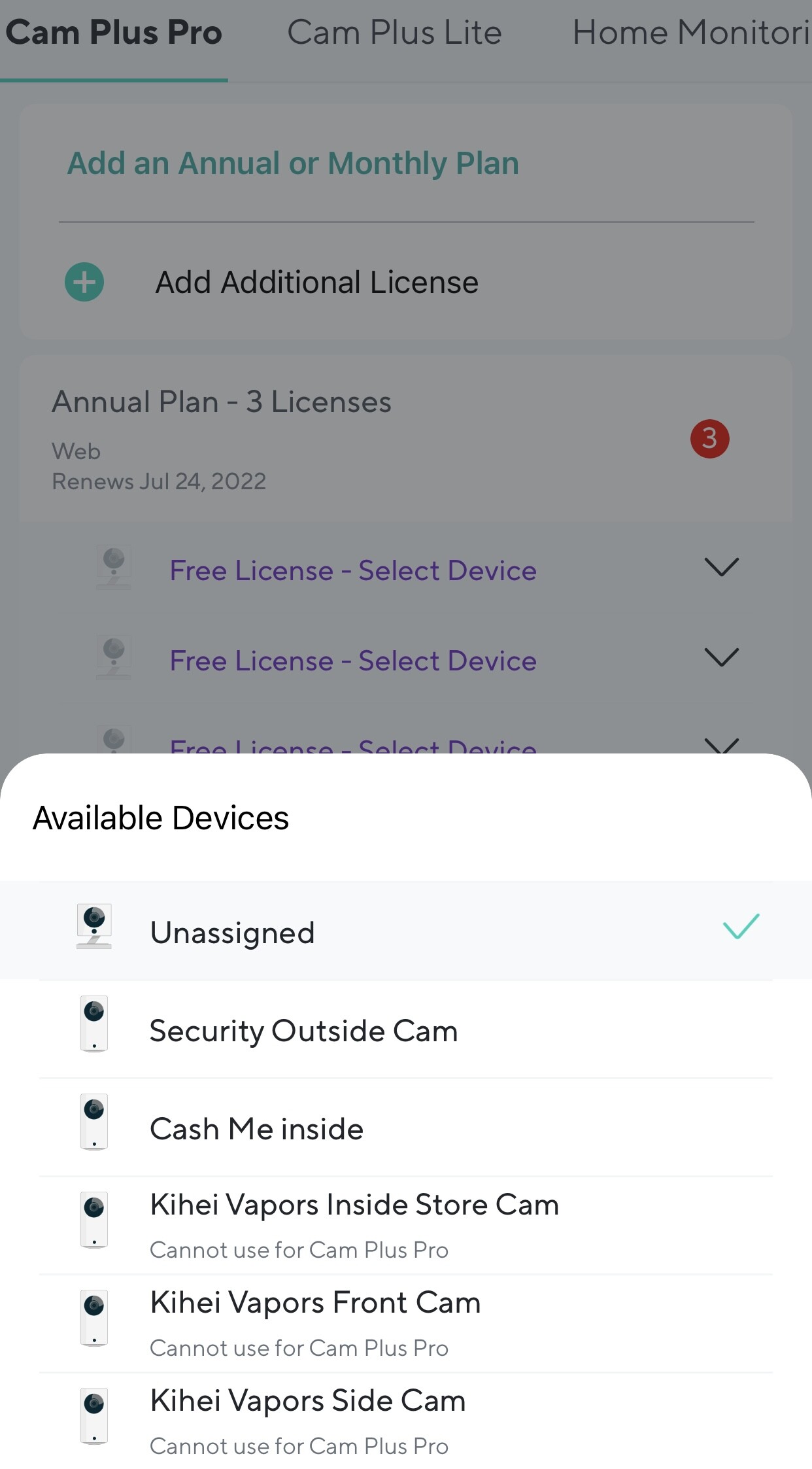The image size is (812, 1469).
Task: Expand the first Free License dropdown
Action: click(721, 568)
